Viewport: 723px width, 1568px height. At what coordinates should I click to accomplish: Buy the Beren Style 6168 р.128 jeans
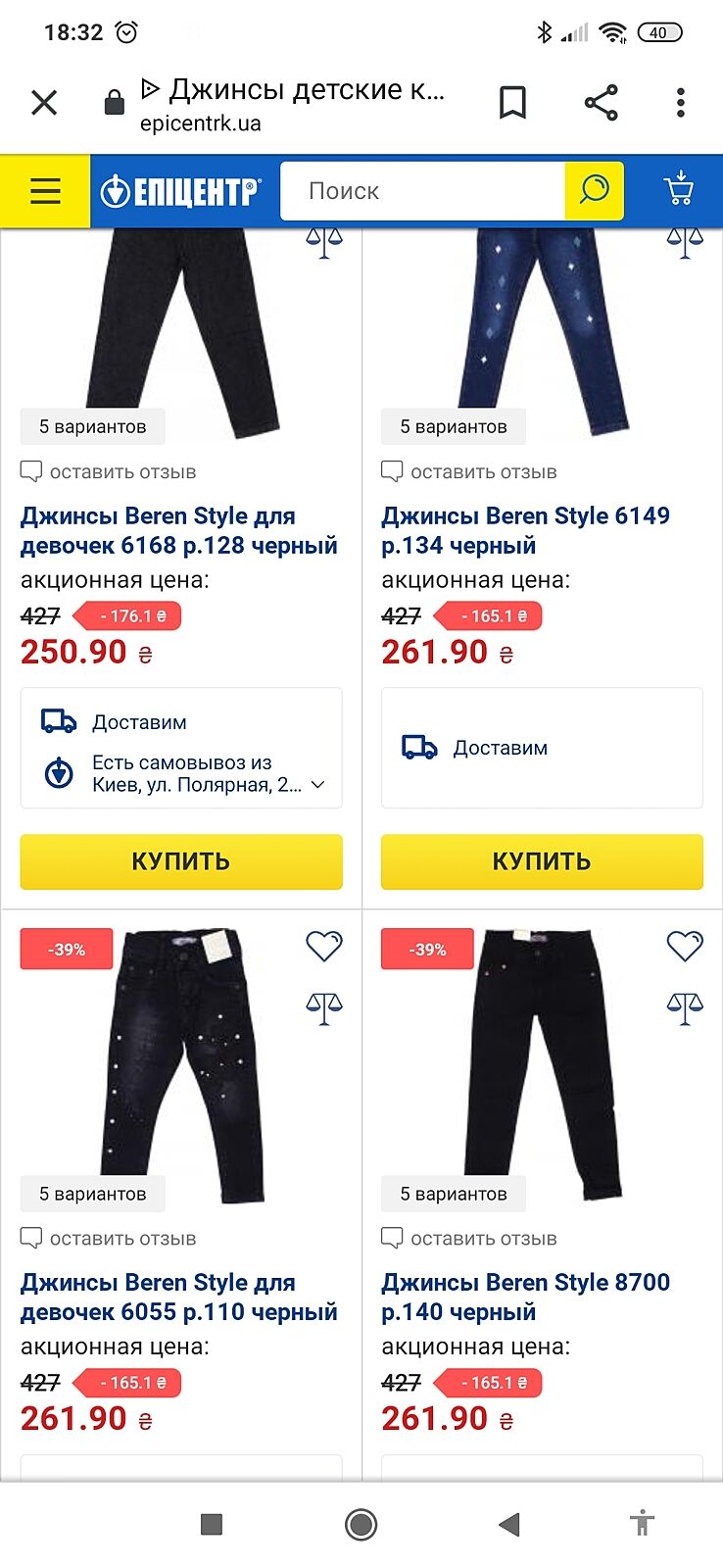181,861
